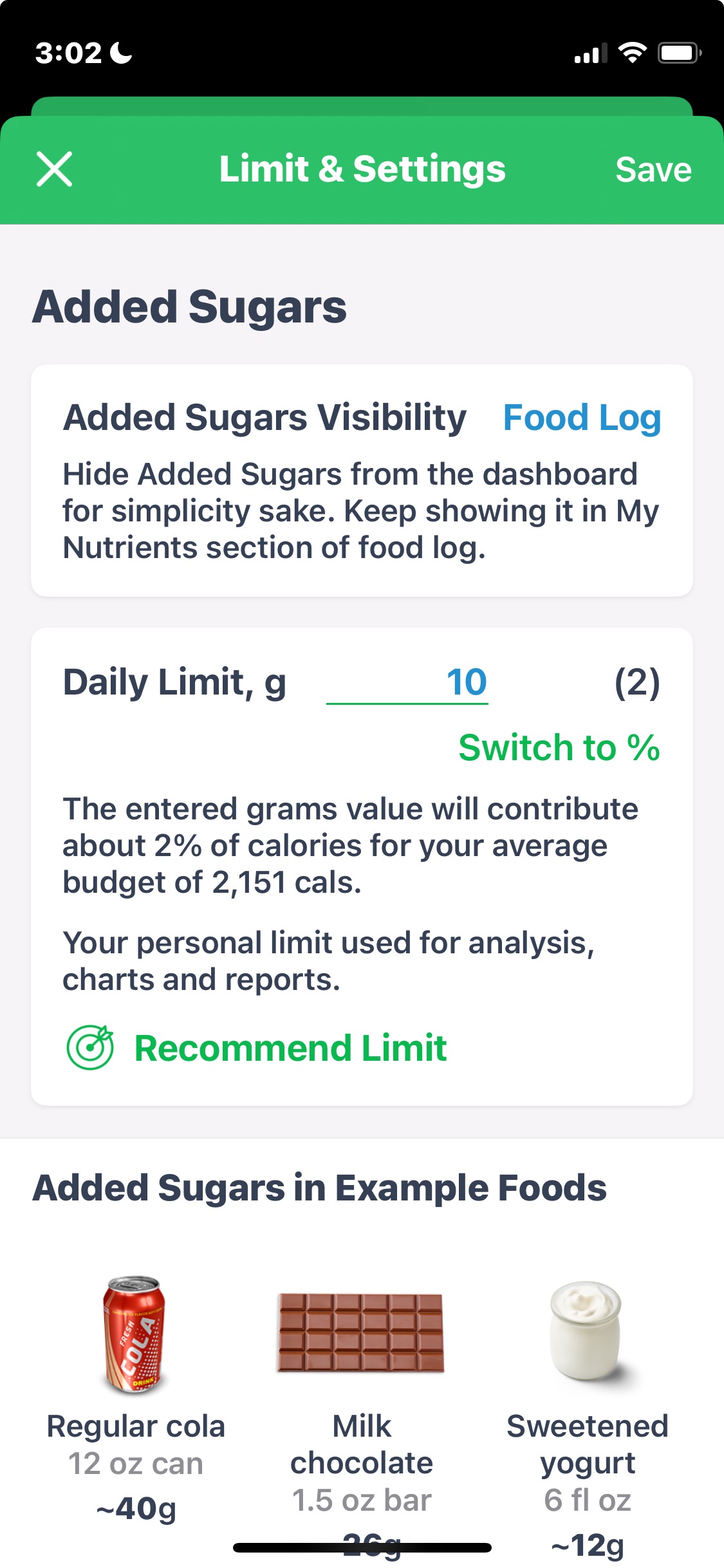Viewport: 724px width, 1568px height.
Task: Close the Limit & Settings screen
Action: tap(55, 169)
